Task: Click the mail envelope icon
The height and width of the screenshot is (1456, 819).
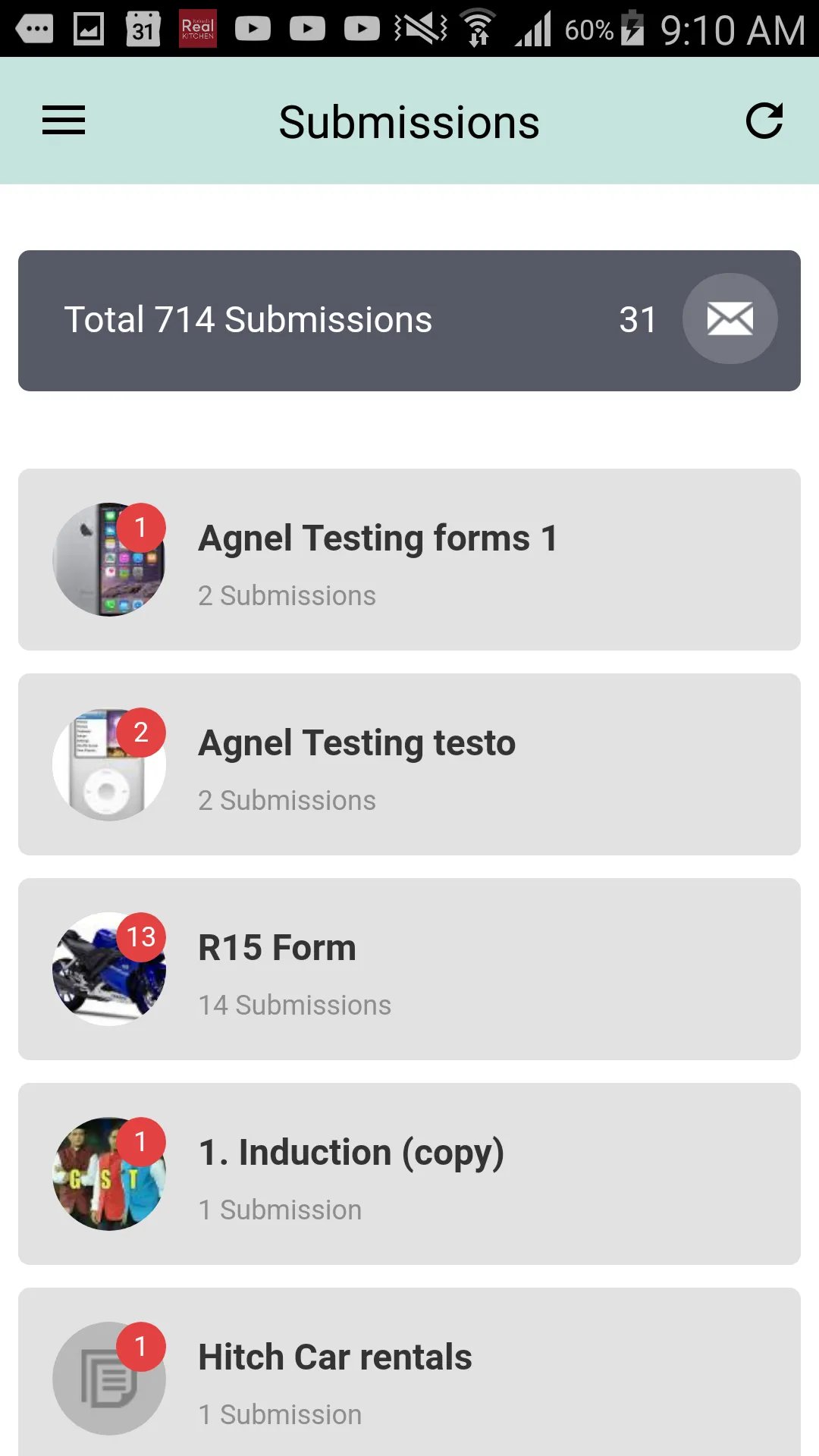Action: pos(730,318)
